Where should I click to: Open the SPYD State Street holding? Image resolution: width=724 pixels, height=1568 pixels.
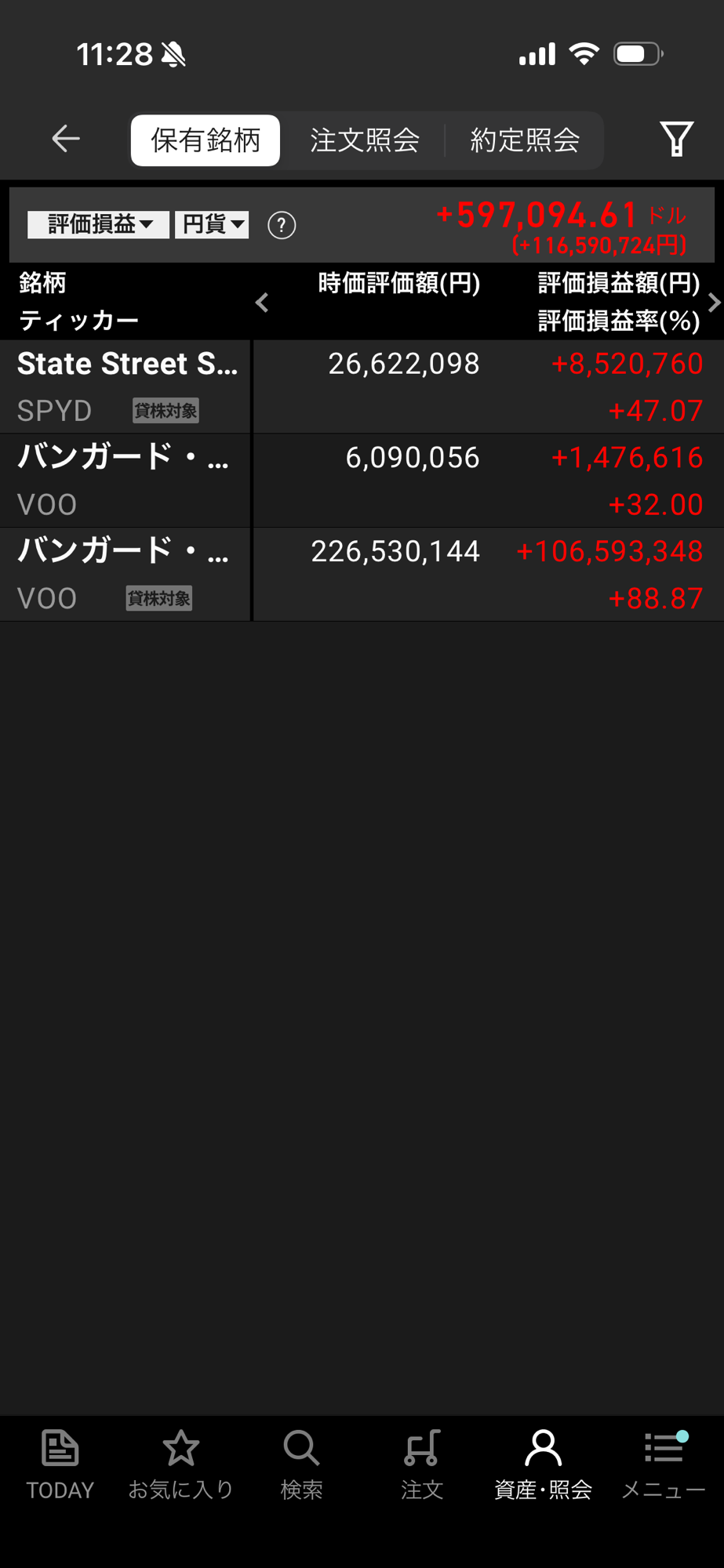coord(126,387)
